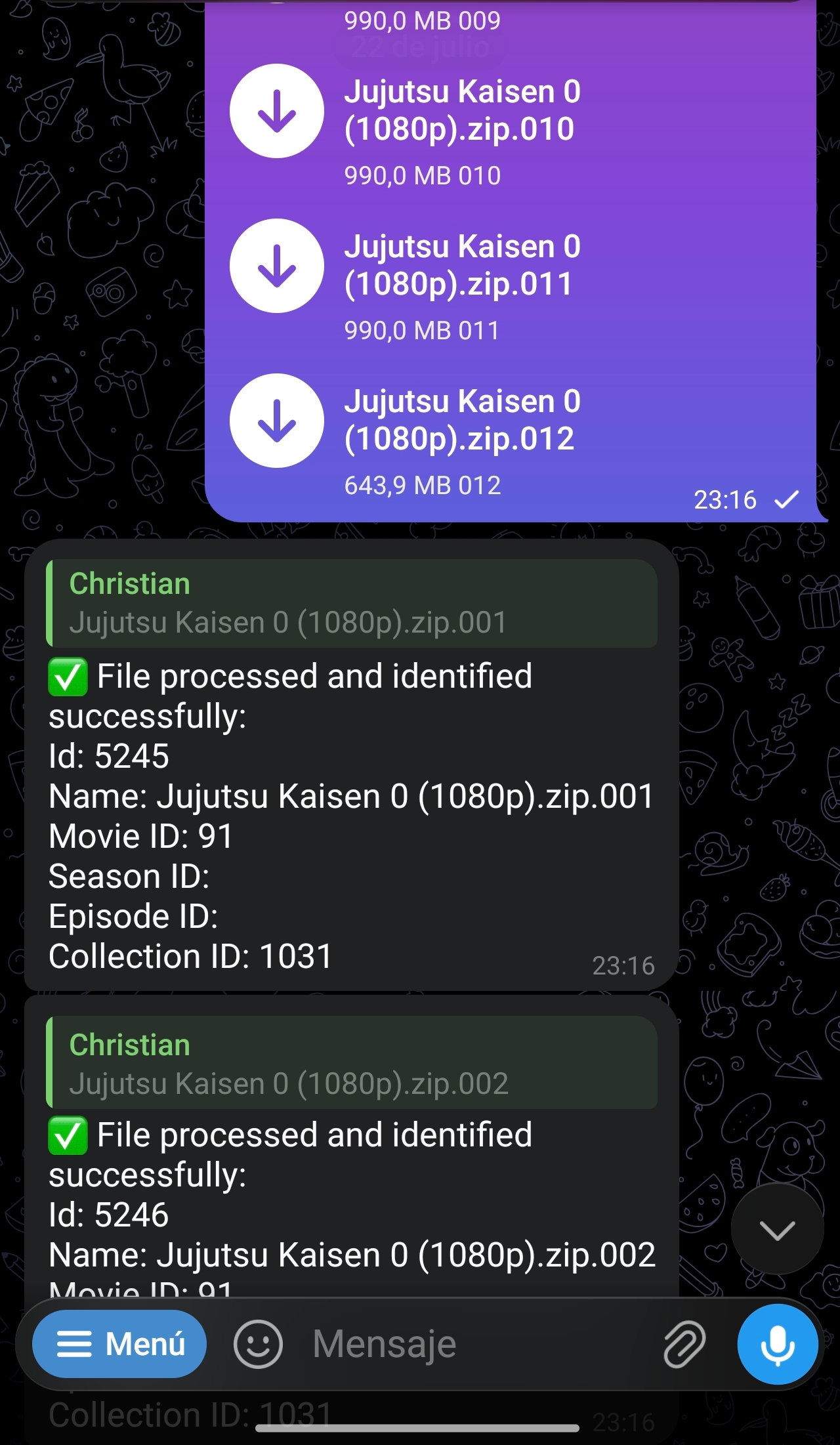Screen dimensions: 840x1445
Task: Tap the microphone voice message button
Action: tap(778, 1344)
